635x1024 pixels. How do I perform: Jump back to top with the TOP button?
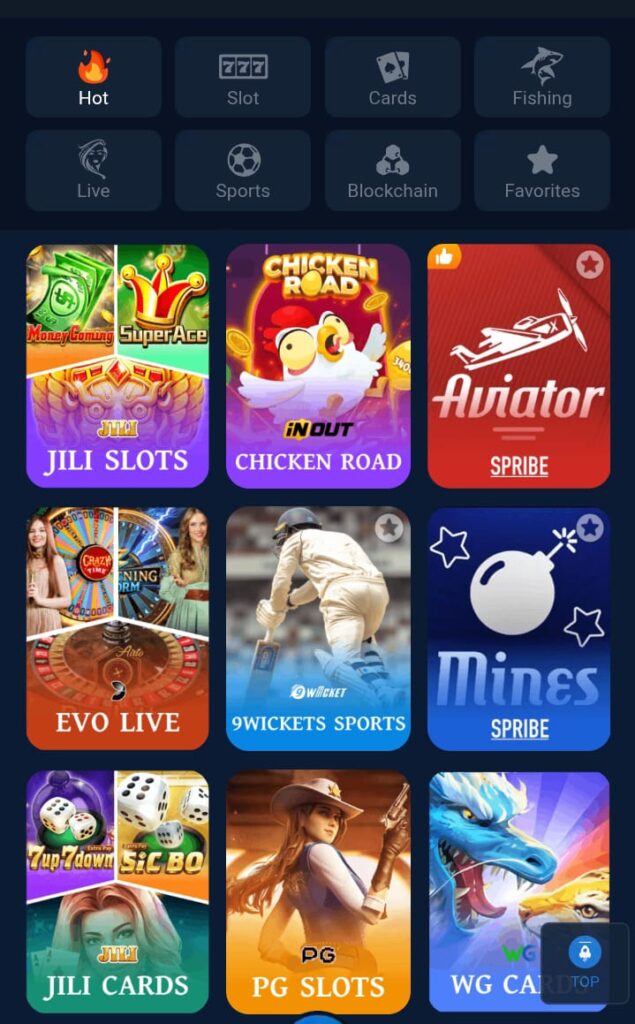click(x=584, y=962)
